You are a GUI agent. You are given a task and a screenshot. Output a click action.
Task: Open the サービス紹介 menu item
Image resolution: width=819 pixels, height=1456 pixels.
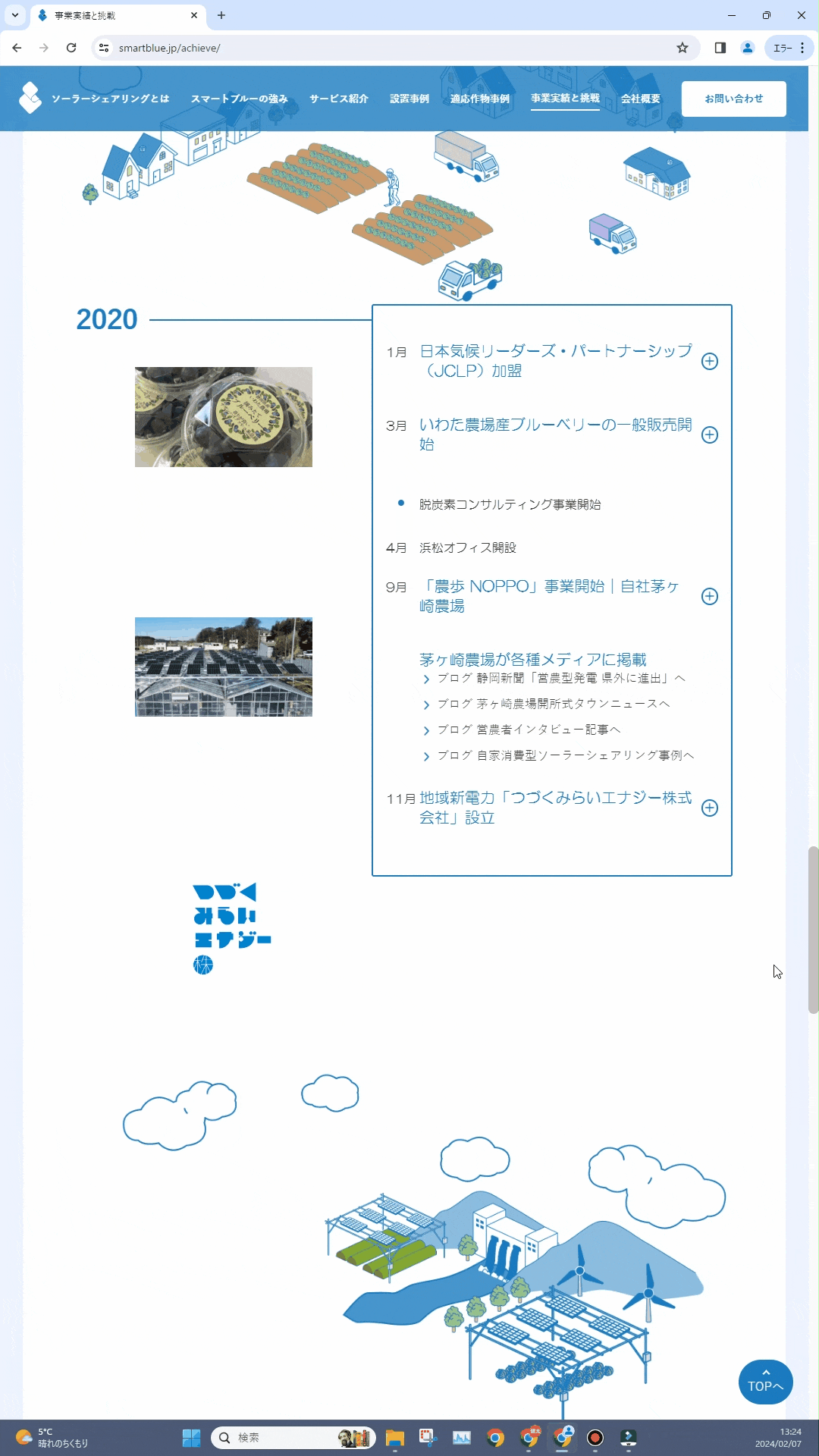coord(338,99)
